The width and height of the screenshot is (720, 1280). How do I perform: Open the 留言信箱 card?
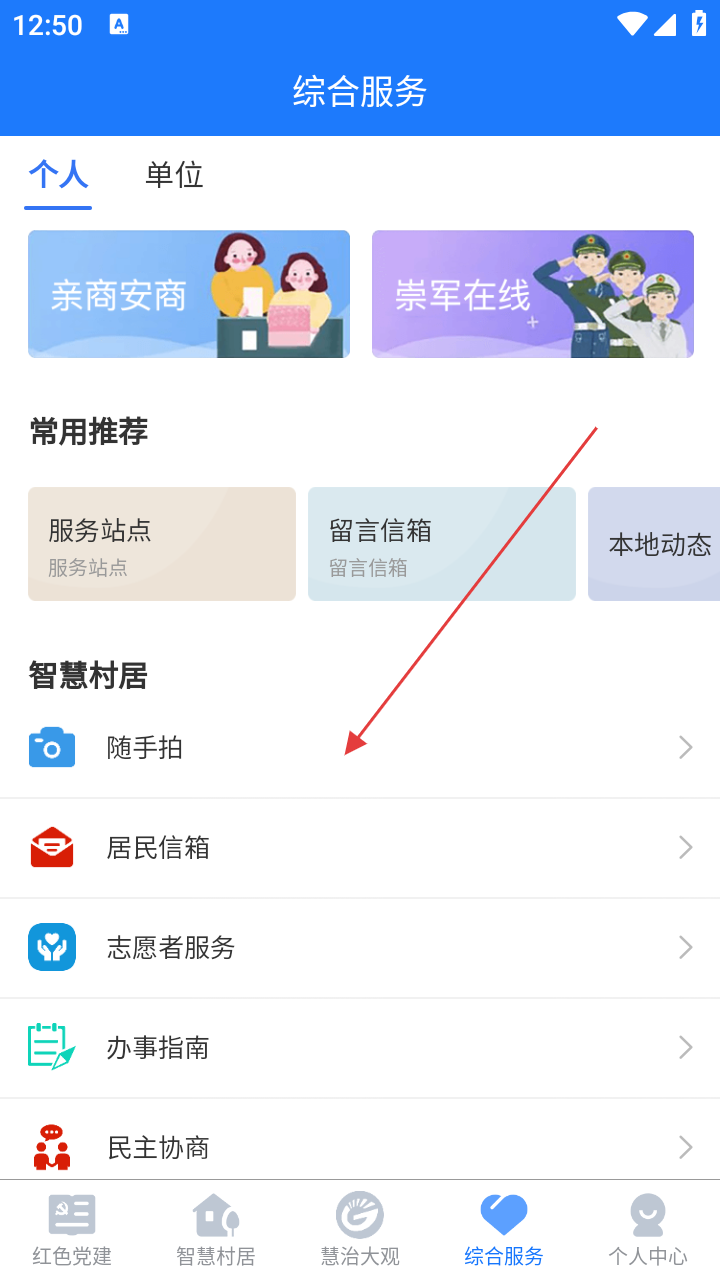[x=442, y=544]
